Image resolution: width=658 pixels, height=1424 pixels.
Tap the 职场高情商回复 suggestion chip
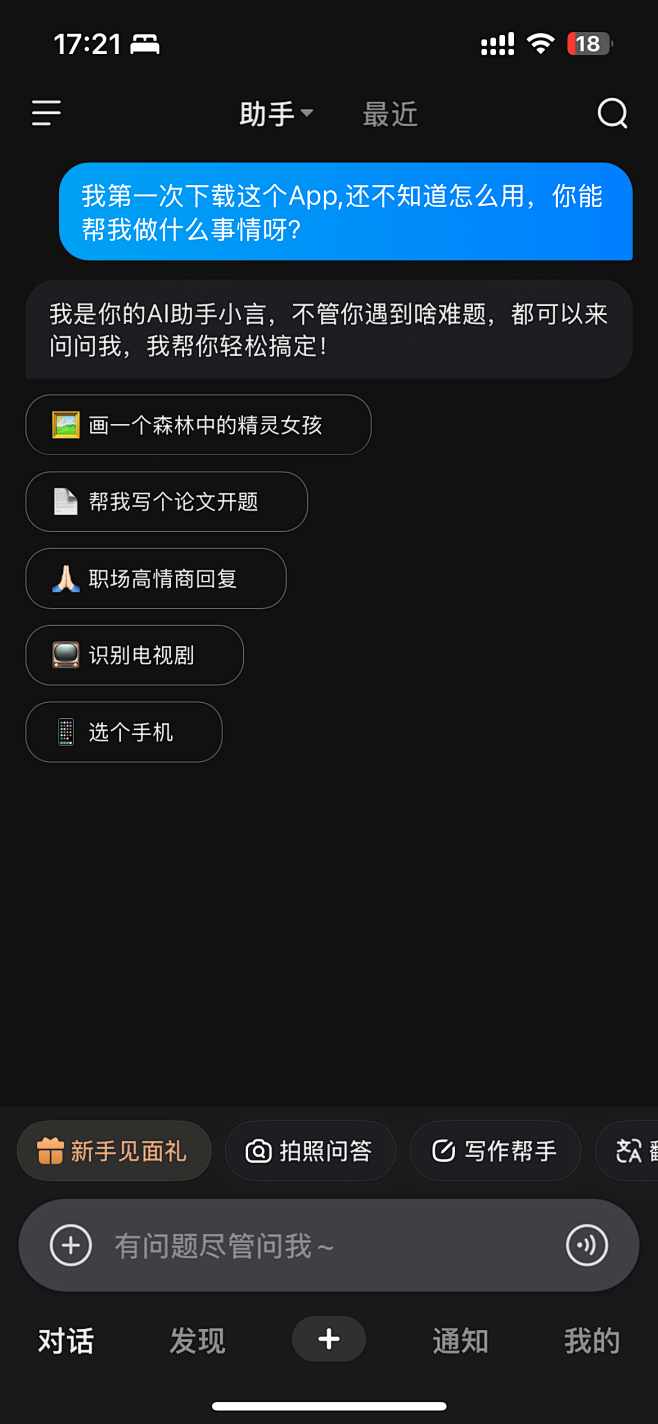[156, 579]
